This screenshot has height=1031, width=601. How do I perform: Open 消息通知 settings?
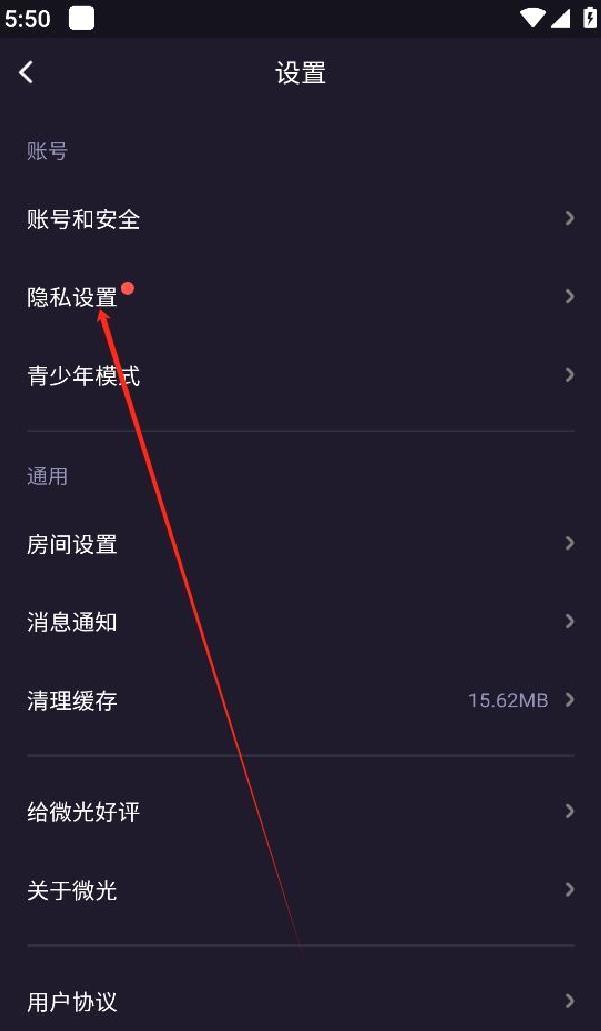point(300,621)
